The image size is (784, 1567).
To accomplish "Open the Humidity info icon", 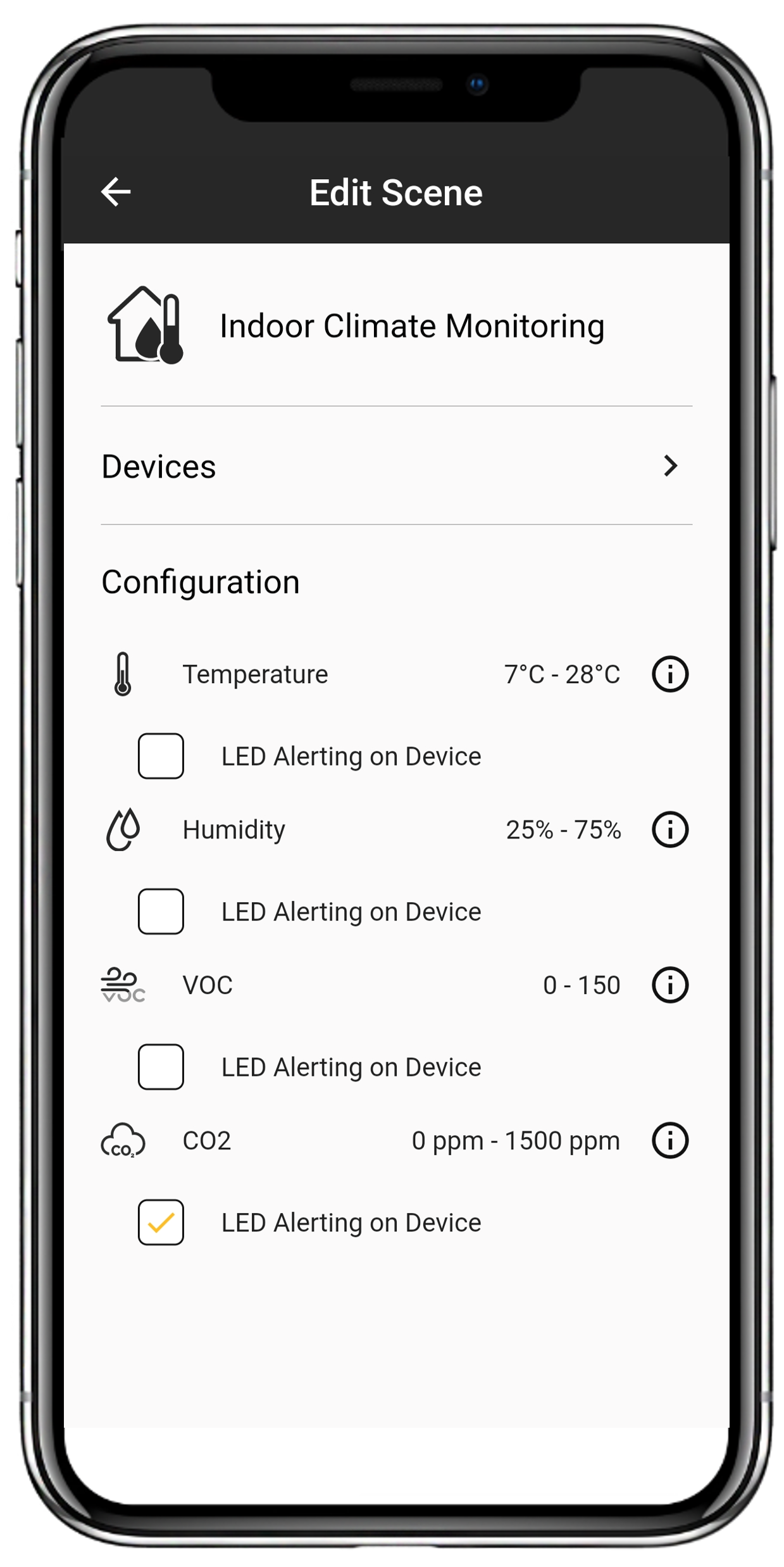I will (x=669, y=829).
